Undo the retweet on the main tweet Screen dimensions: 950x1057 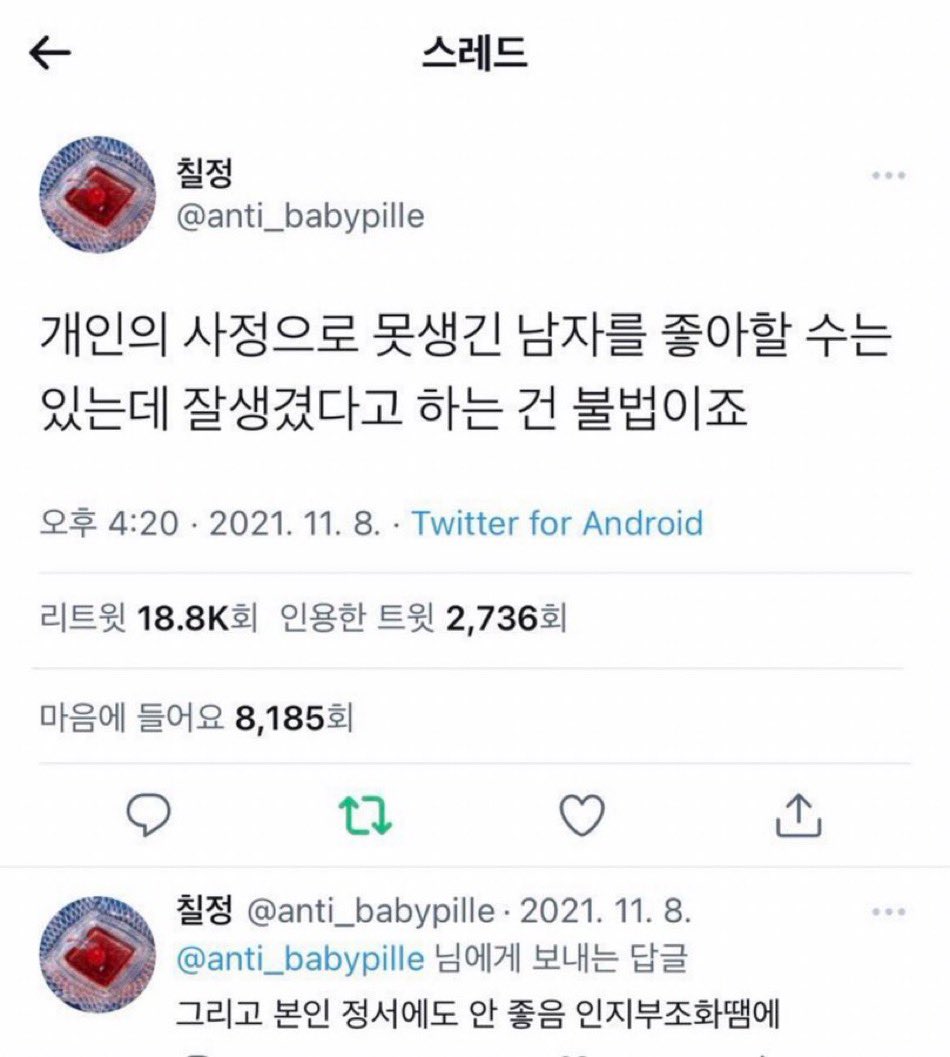point(367,816)
